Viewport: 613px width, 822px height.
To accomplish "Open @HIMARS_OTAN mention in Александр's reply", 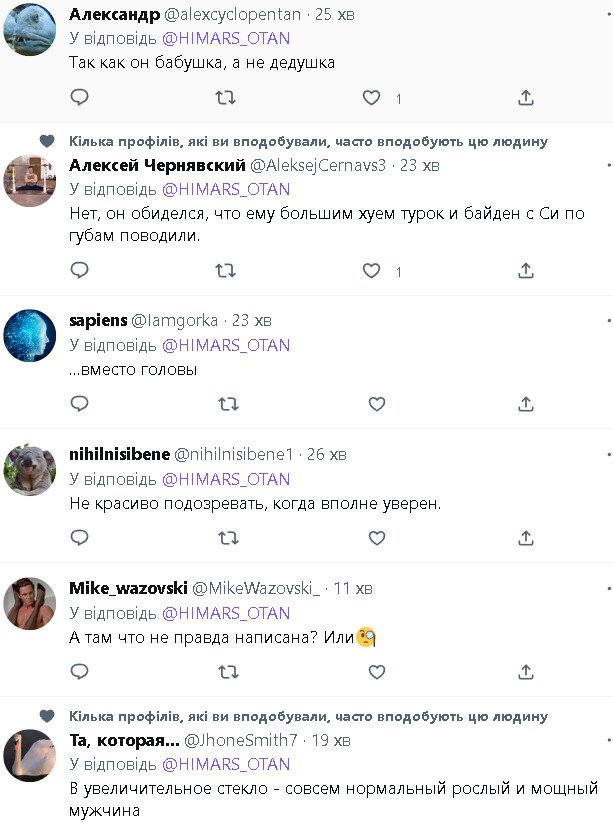I will coord(226,38).
